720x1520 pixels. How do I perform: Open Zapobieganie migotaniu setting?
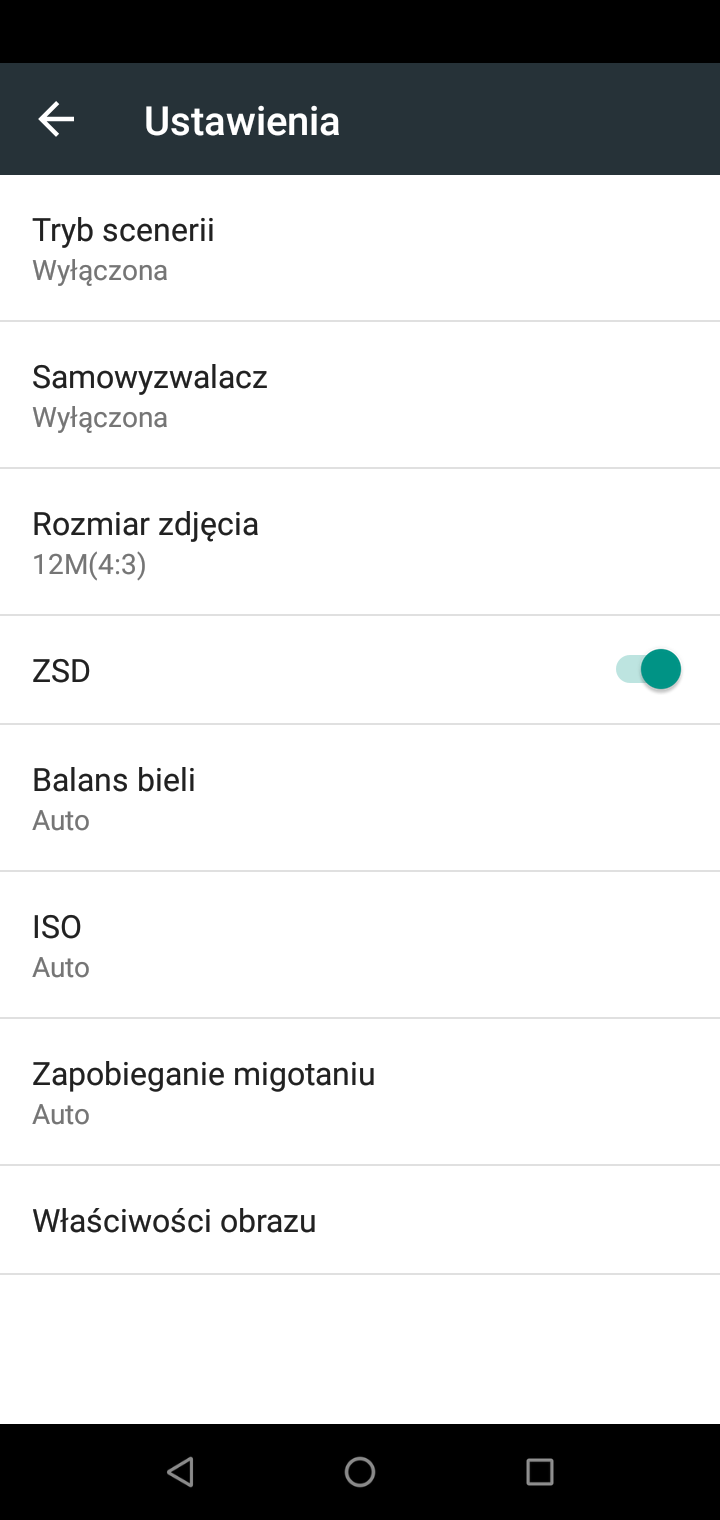point(360,1092)
